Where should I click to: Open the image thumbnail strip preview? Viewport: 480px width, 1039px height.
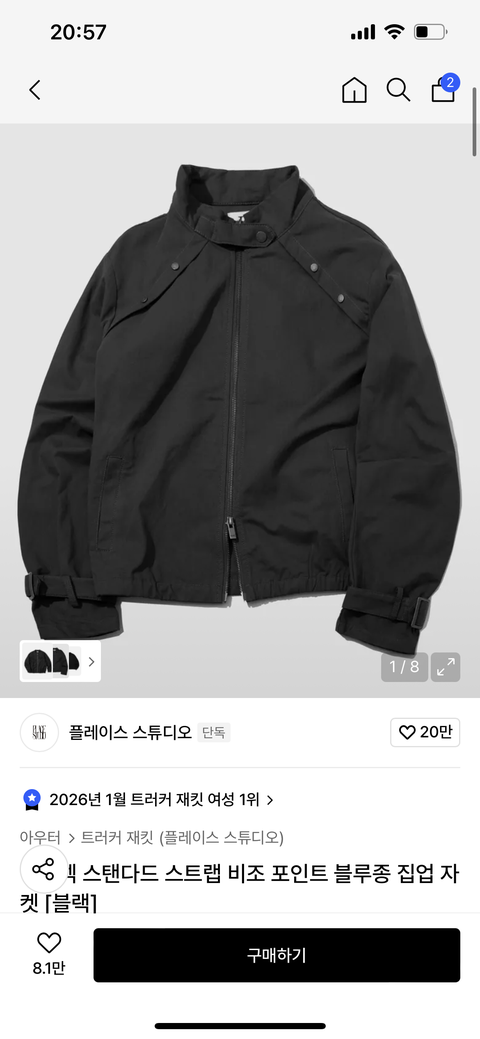[60, 661]
